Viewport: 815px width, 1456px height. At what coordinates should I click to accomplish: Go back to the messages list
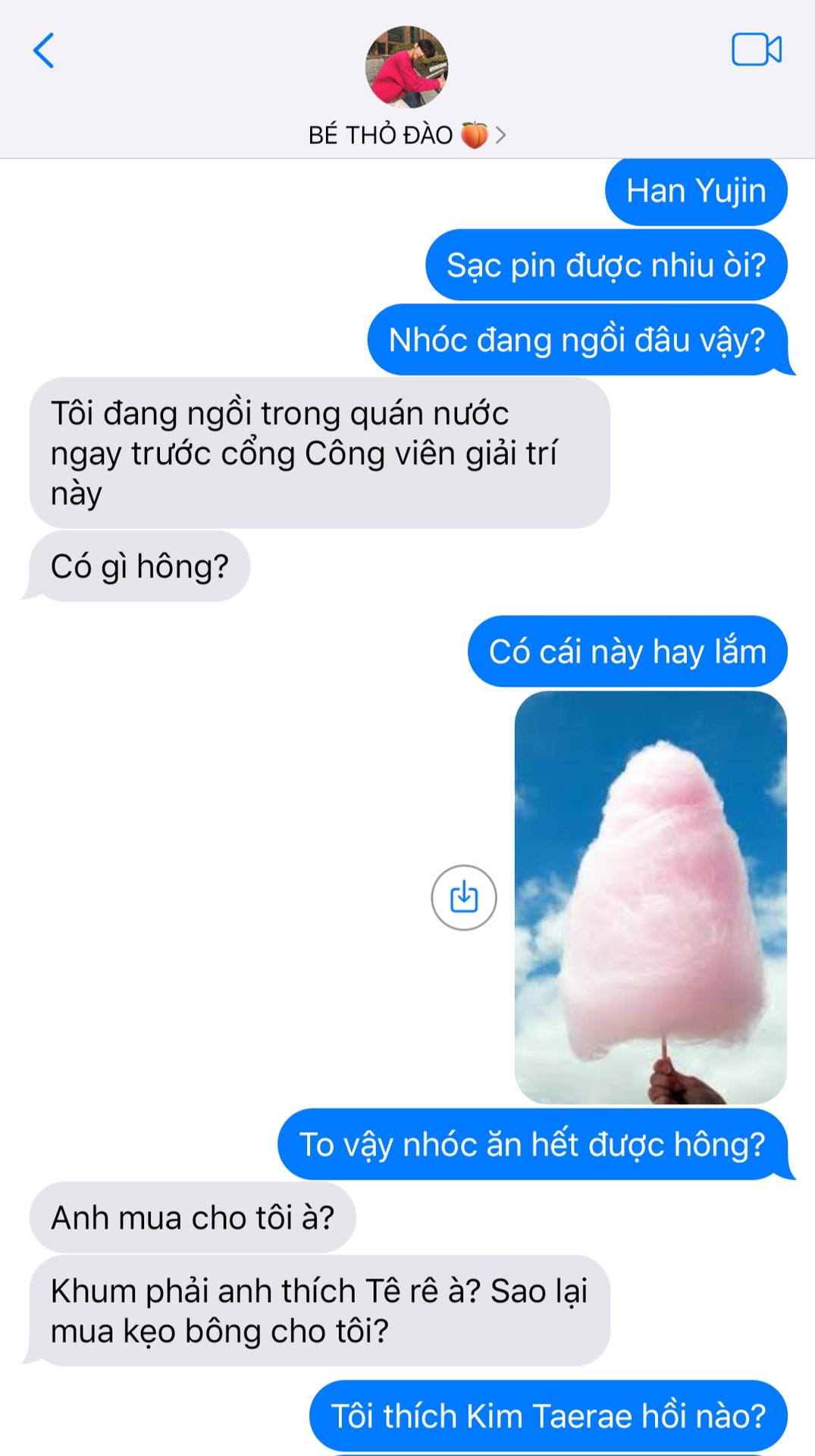pyautogui.click(x=44, y=51)
